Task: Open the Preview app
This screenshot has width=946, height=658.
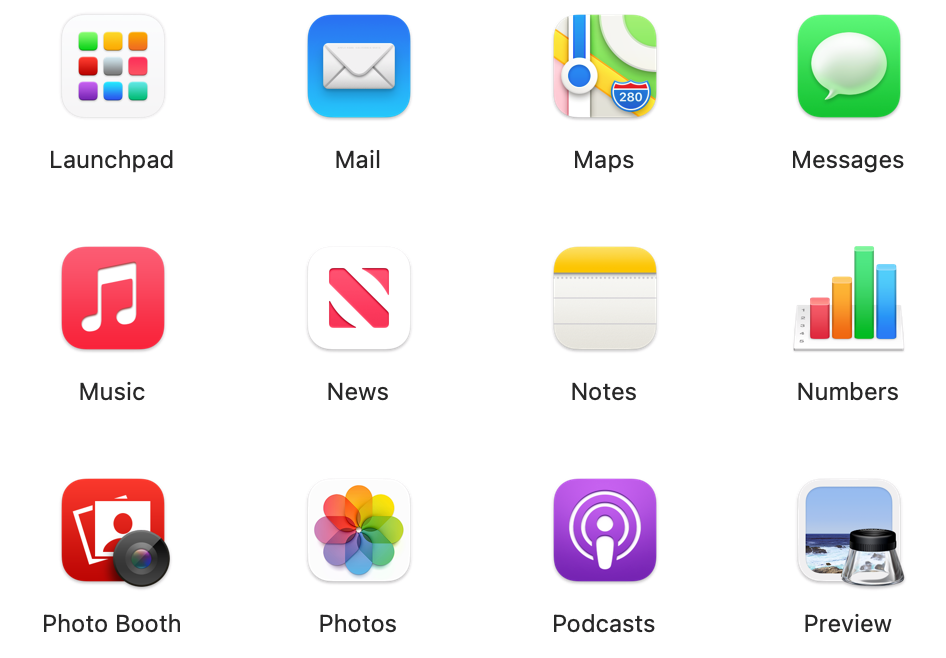Action: (848, 530)
